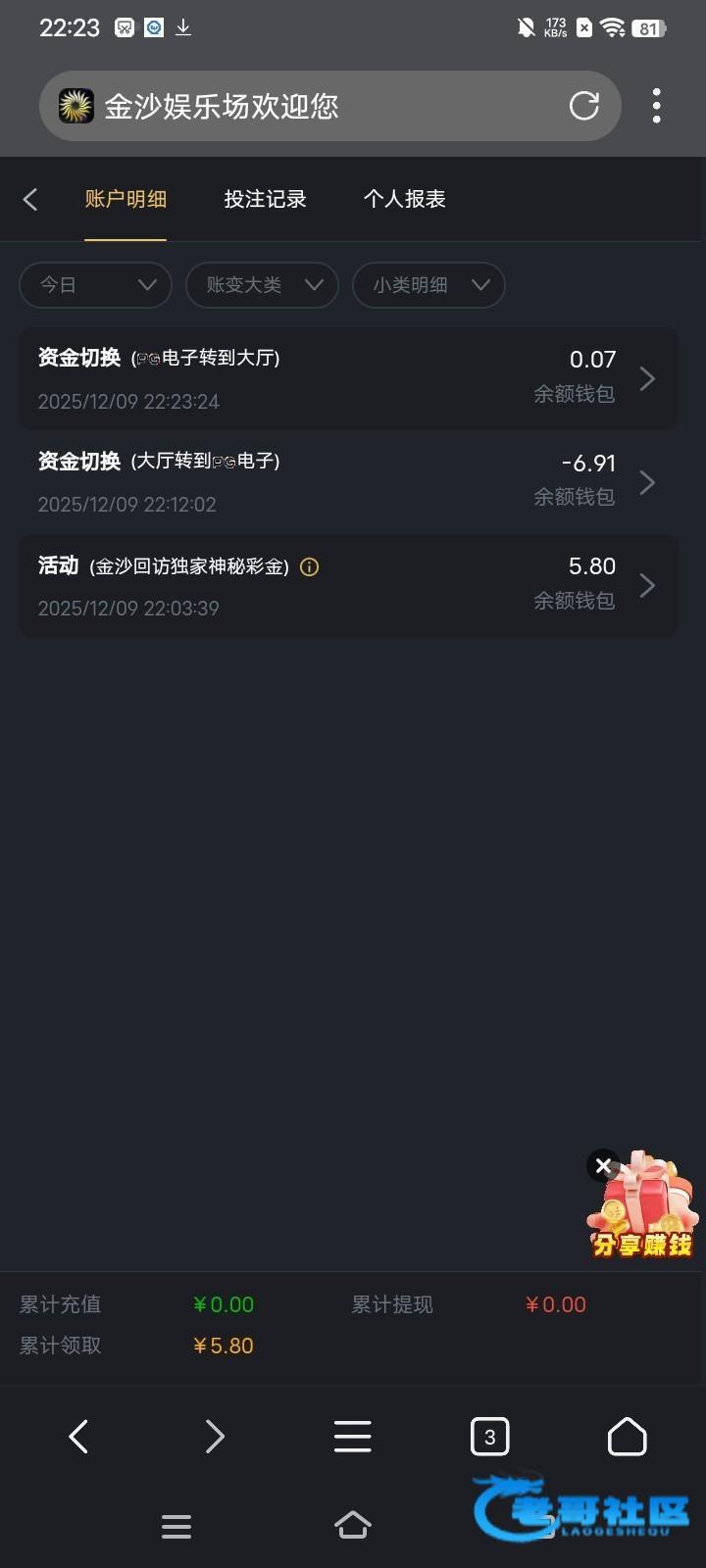Open the 0.07 资金切换 record at 22:23:24
Screen dimensions: 706x1568
348,379
